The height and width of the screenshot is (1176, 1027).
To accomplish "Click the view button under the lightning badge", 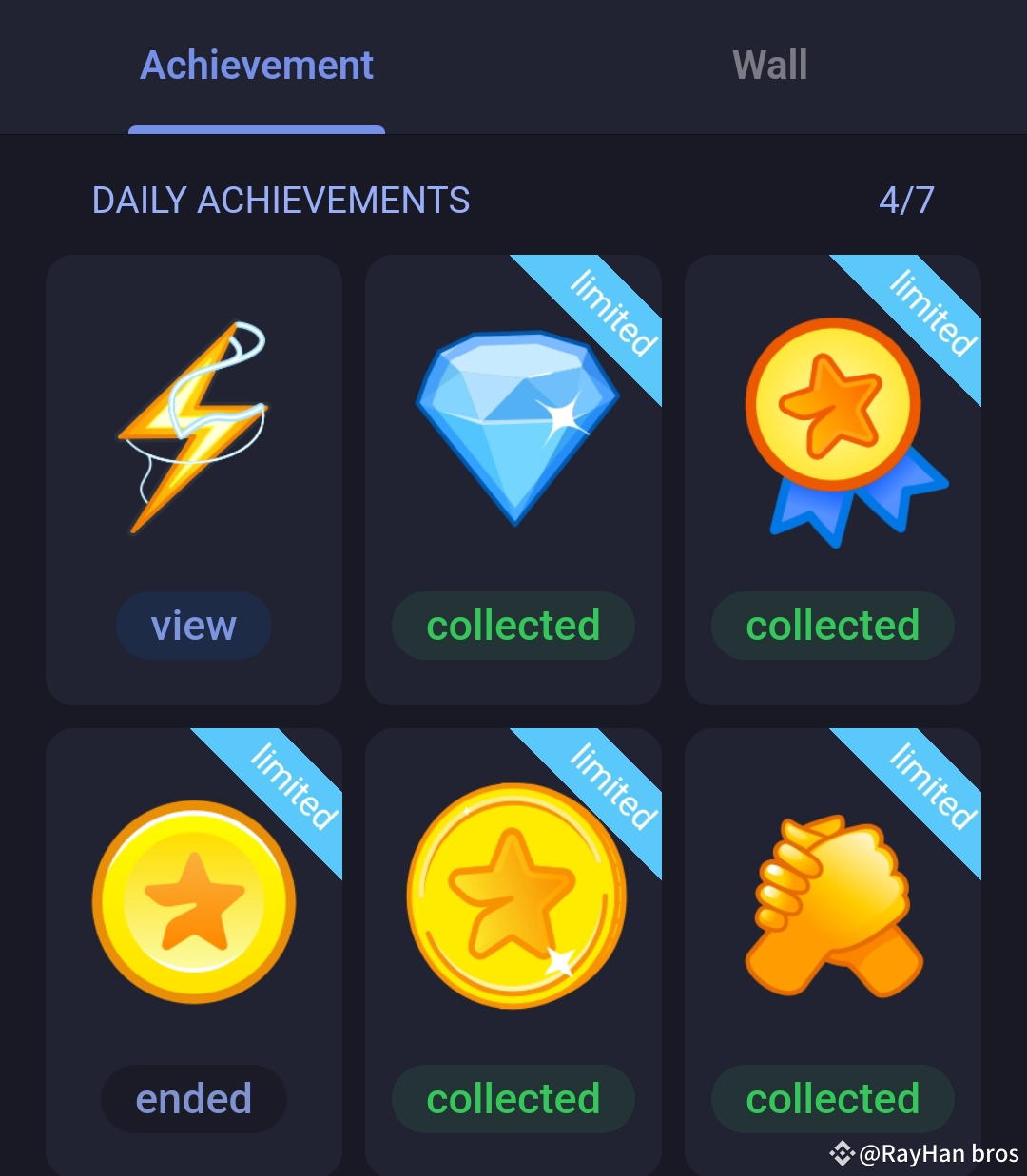I will tap(193, 626).
